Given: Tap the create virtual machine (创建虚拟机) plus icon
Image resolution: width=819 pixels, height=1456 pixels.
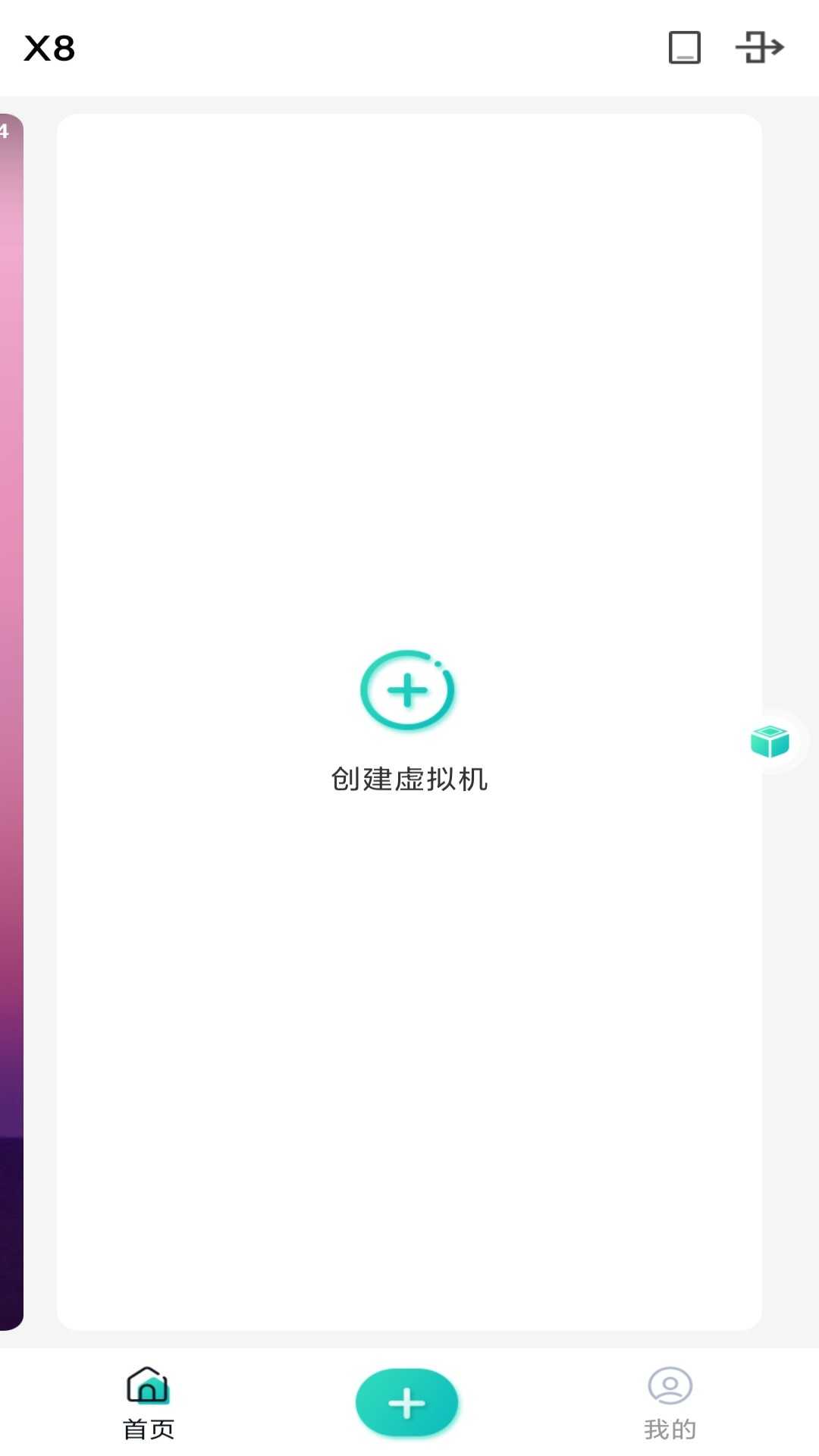Looking at the screenshot, I should coord(408,690).
